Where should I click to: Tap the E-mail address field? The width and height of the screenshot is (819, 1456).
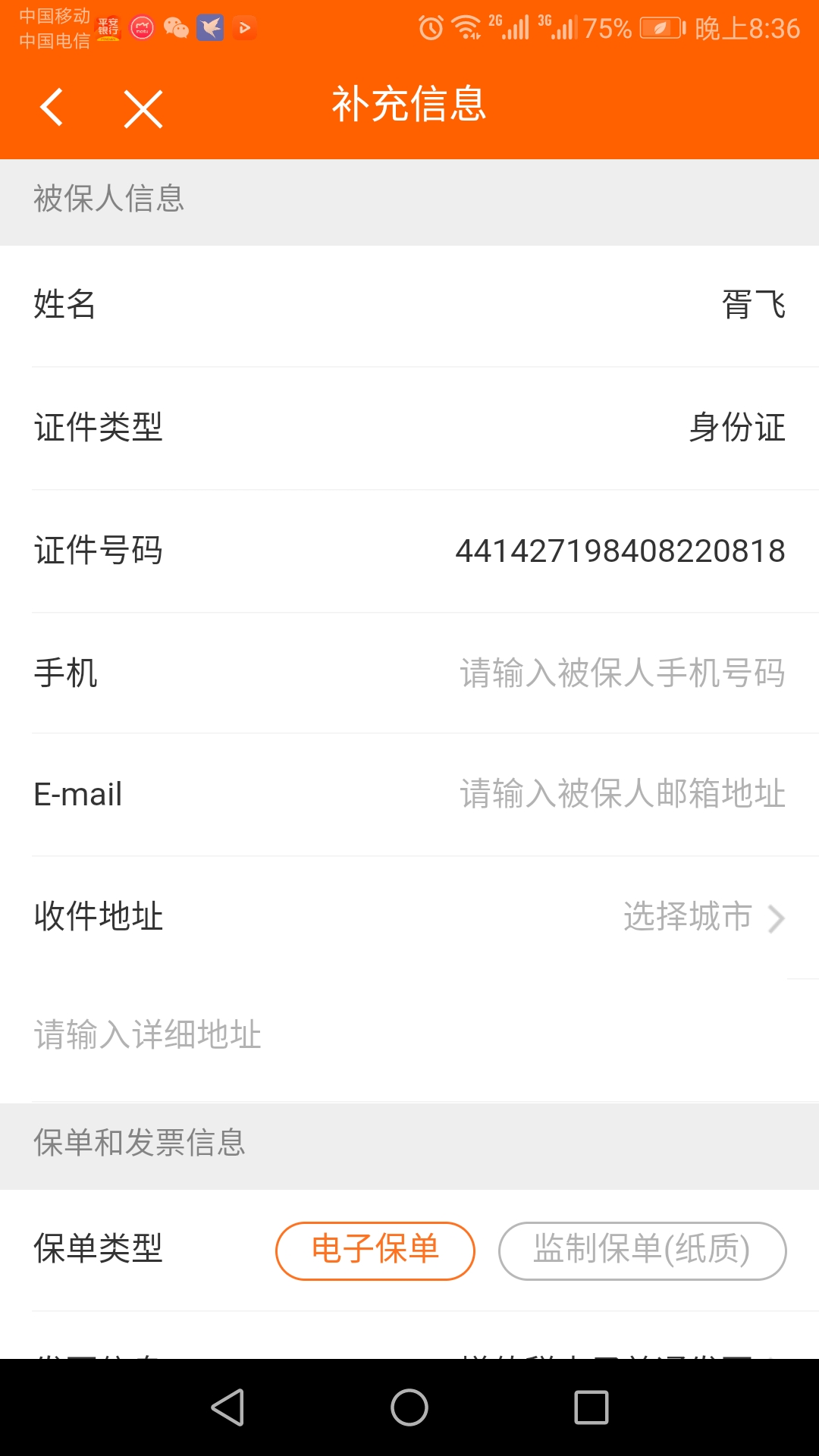pos(622,794)
